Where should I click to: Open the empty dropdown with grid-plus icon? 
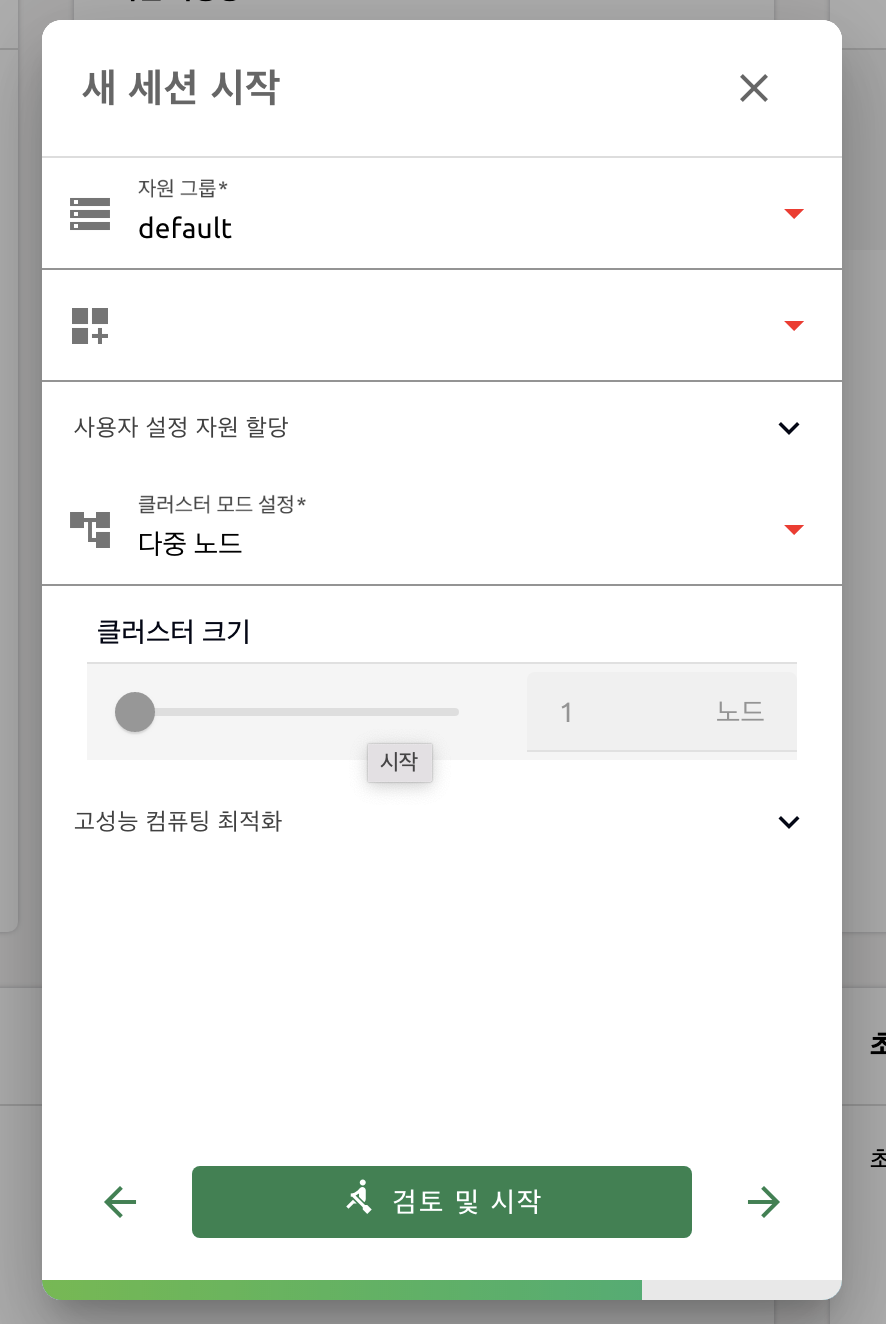point(440,325)
